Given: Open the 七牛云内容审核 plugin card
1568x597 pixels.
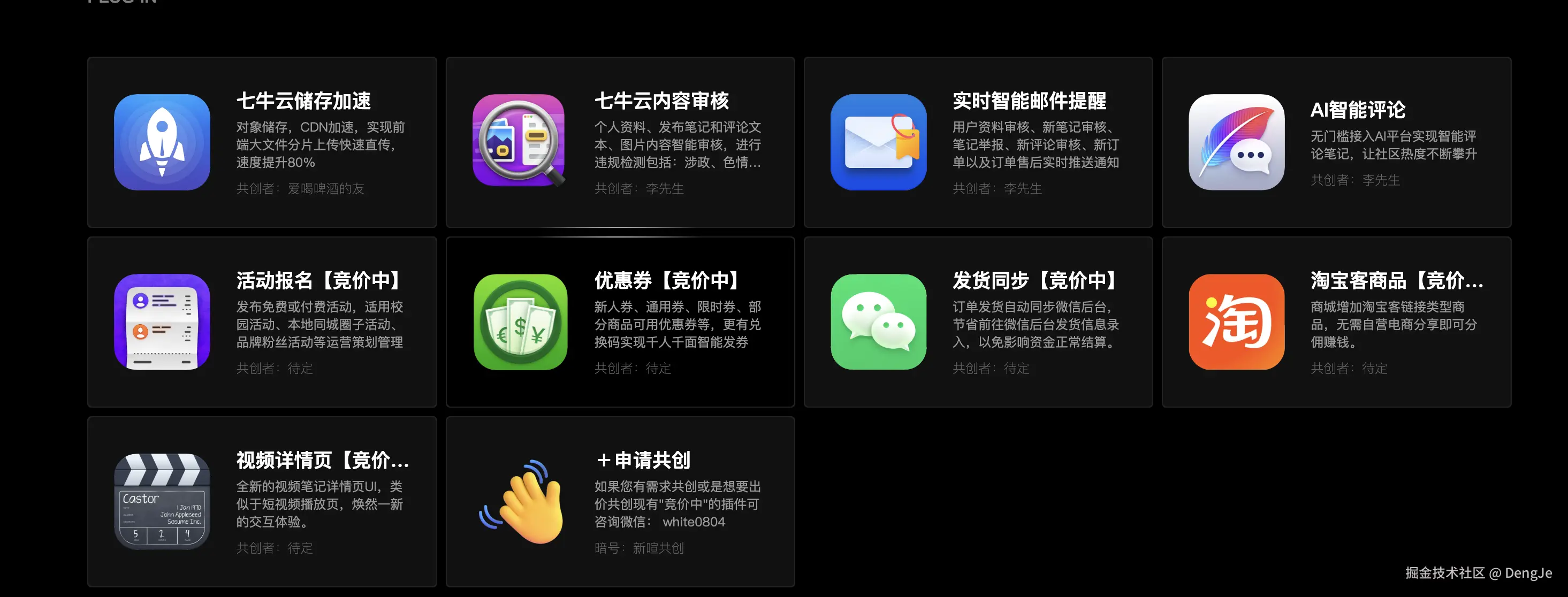Looking at the screenshot, I should click(620, 142).
